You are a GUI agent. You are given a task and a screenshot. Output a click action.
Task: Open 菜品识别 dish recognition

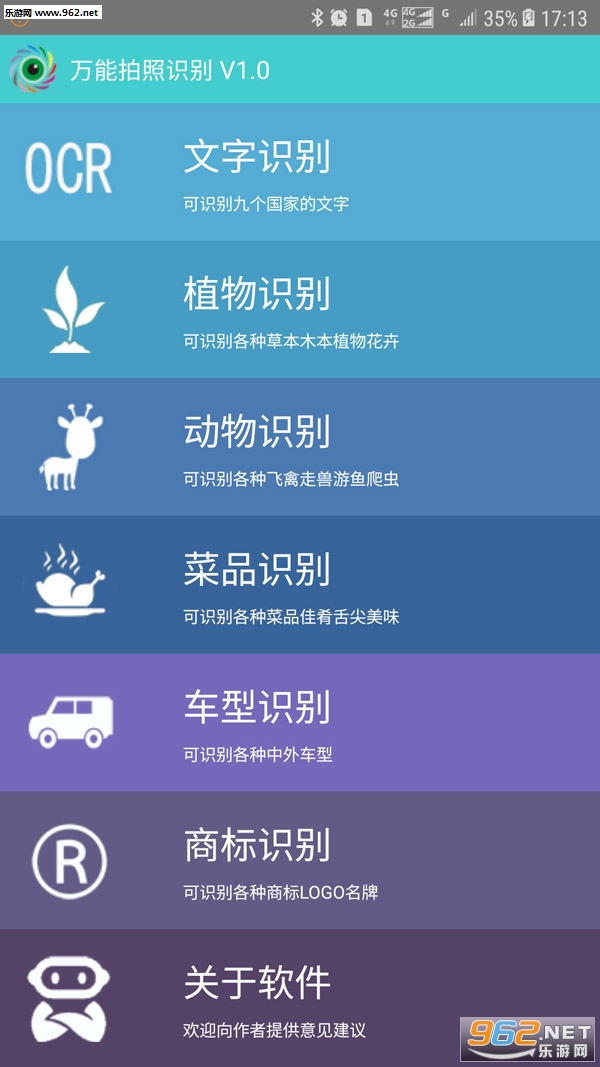pos(300,585)
